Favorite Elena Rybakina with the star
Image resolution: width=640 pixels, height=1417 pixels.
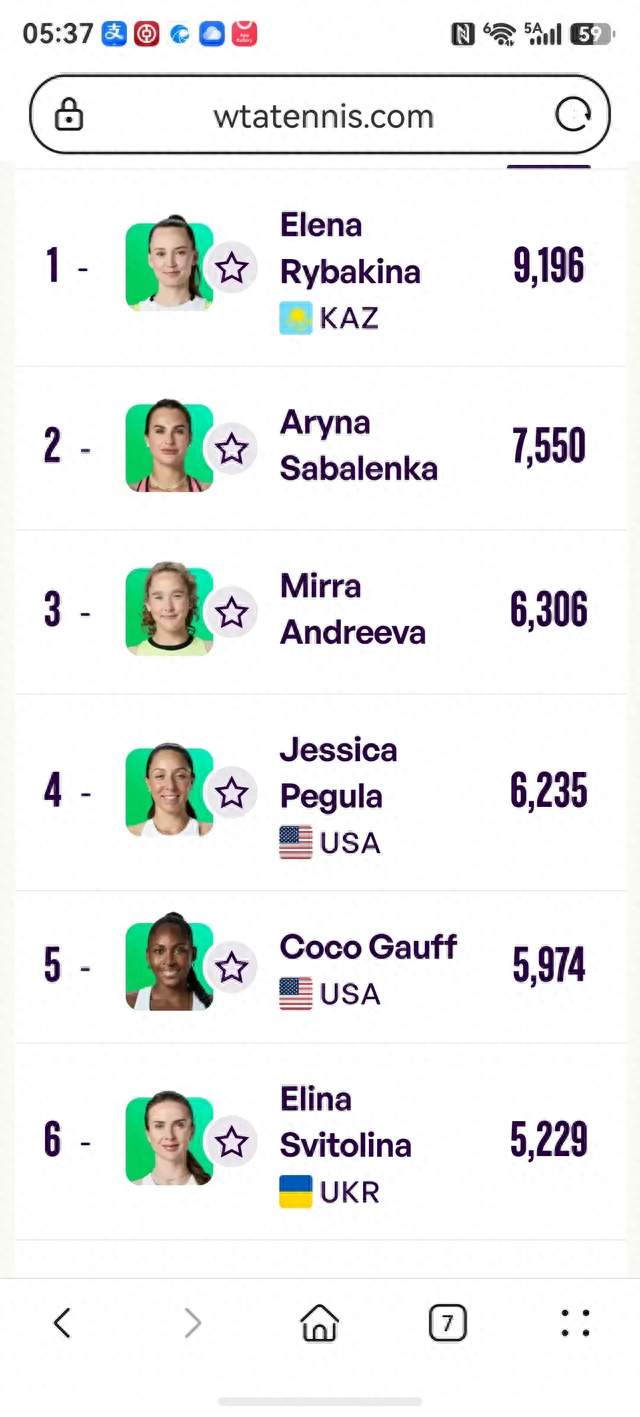click(232, 268)
